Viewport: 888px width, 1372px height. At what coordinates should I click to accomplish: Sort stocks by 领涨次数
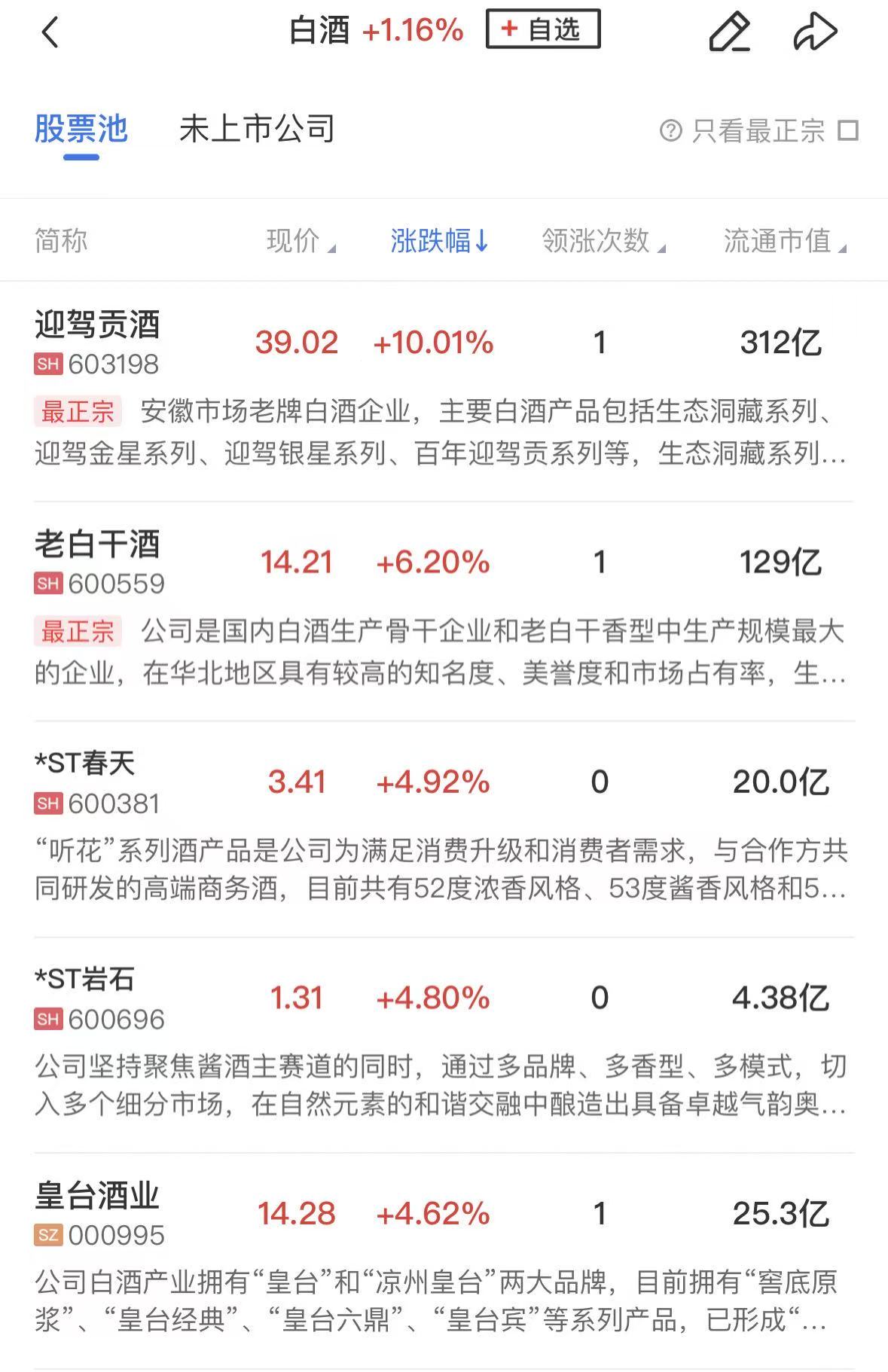point(603,241)
